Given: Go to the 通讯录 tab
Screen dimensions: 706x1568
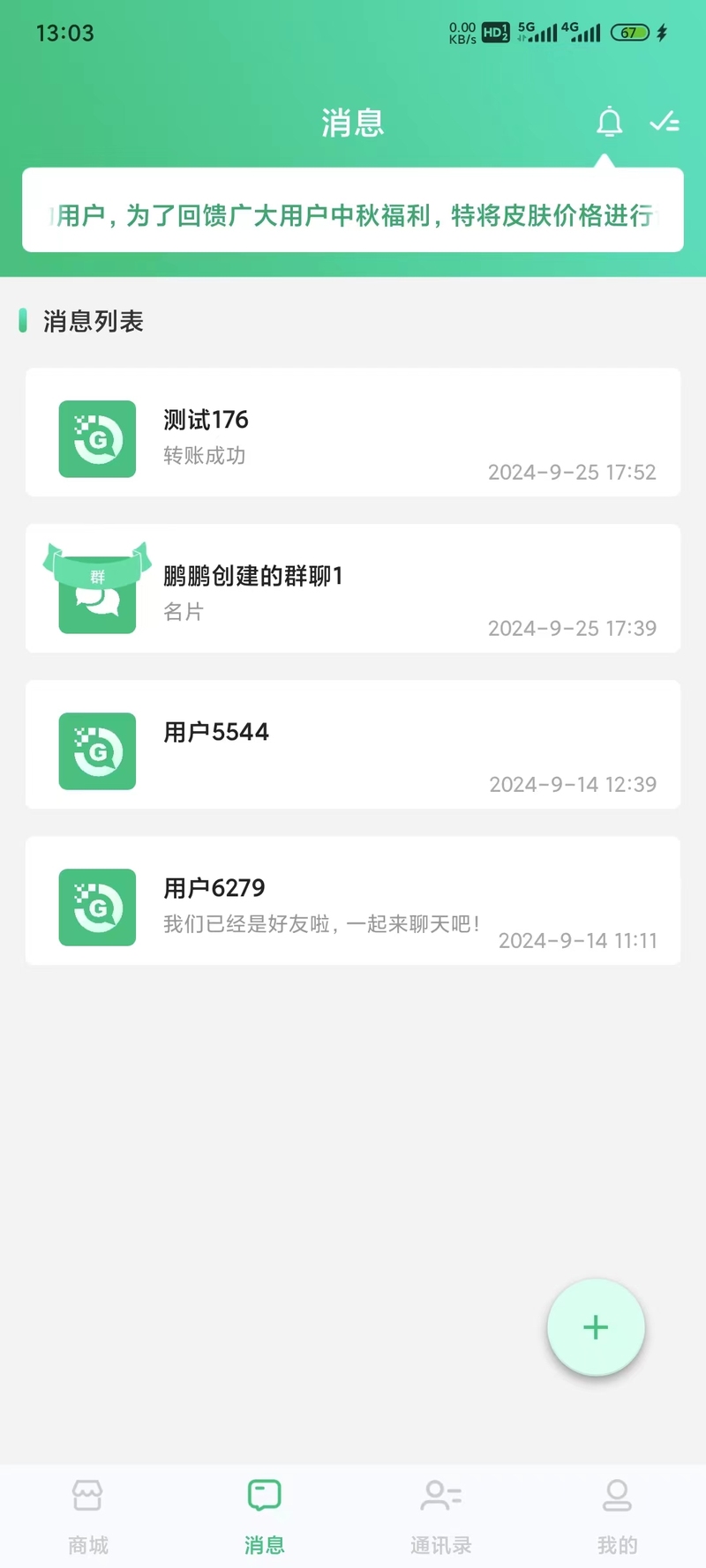Looking at the screenshot, I should point(441,1517).
